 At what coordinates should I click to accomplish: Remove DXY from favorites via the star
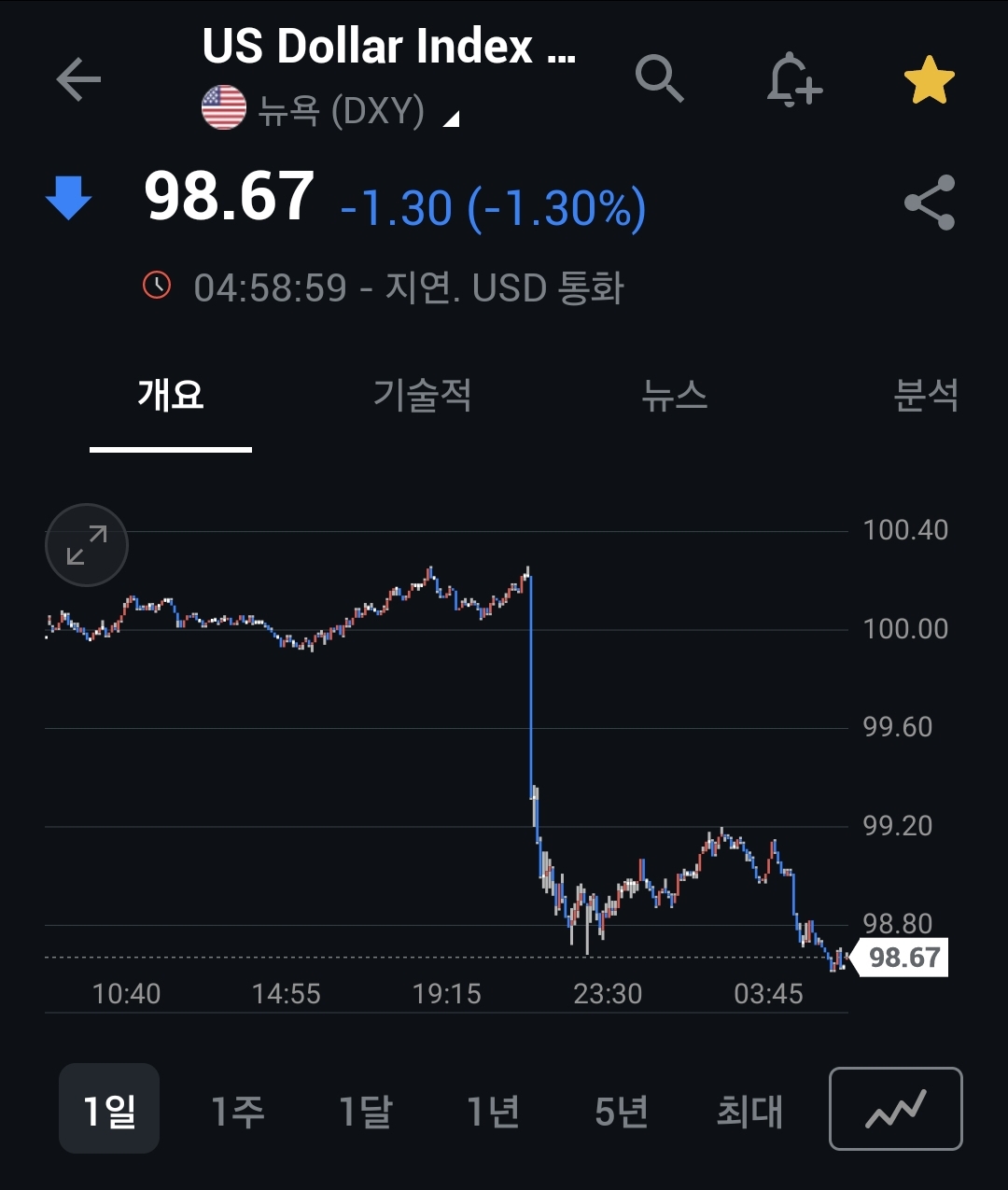point(929,79)
